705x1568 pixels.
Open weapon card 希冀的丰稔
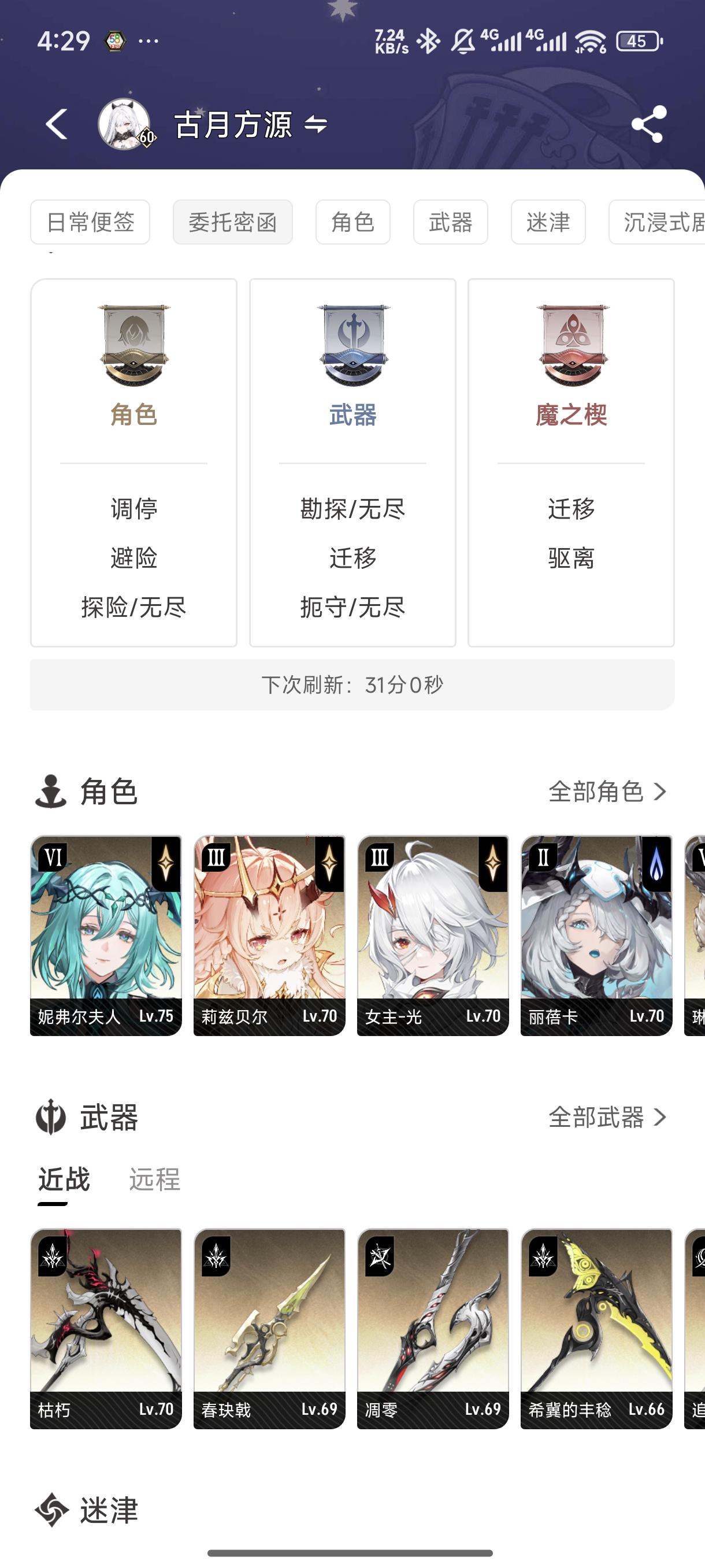click(596, 1328)
